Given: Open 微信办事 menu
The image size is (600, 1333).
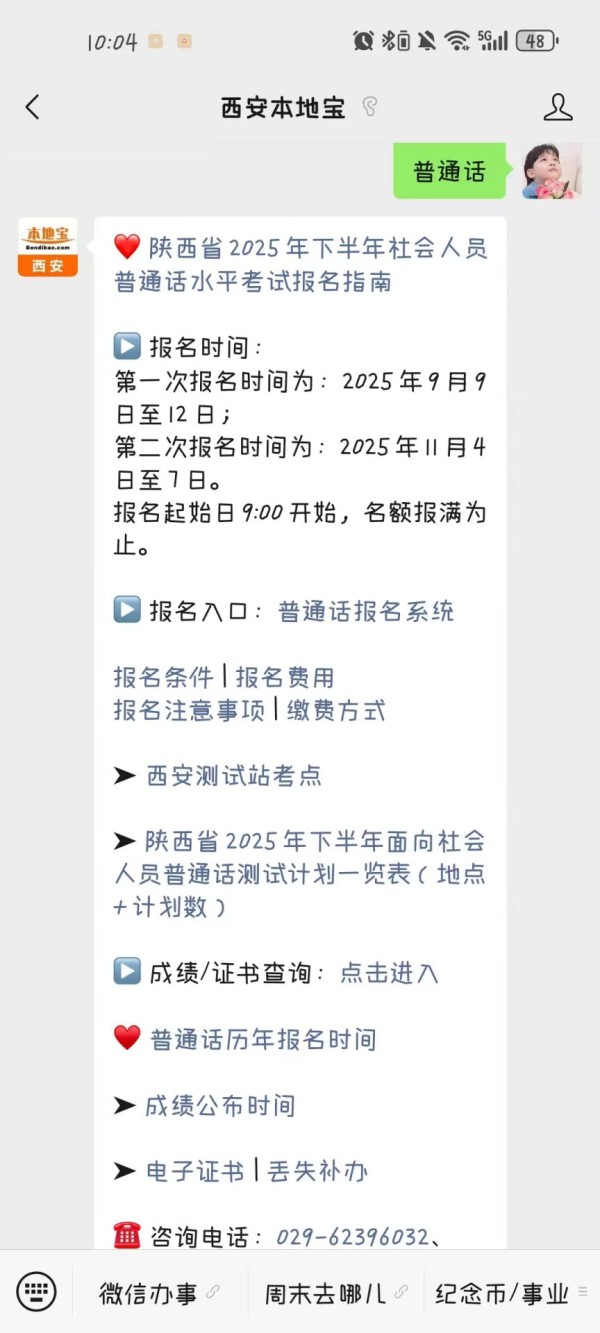Looking at the screenshot, I should [x=160, y=1293].
